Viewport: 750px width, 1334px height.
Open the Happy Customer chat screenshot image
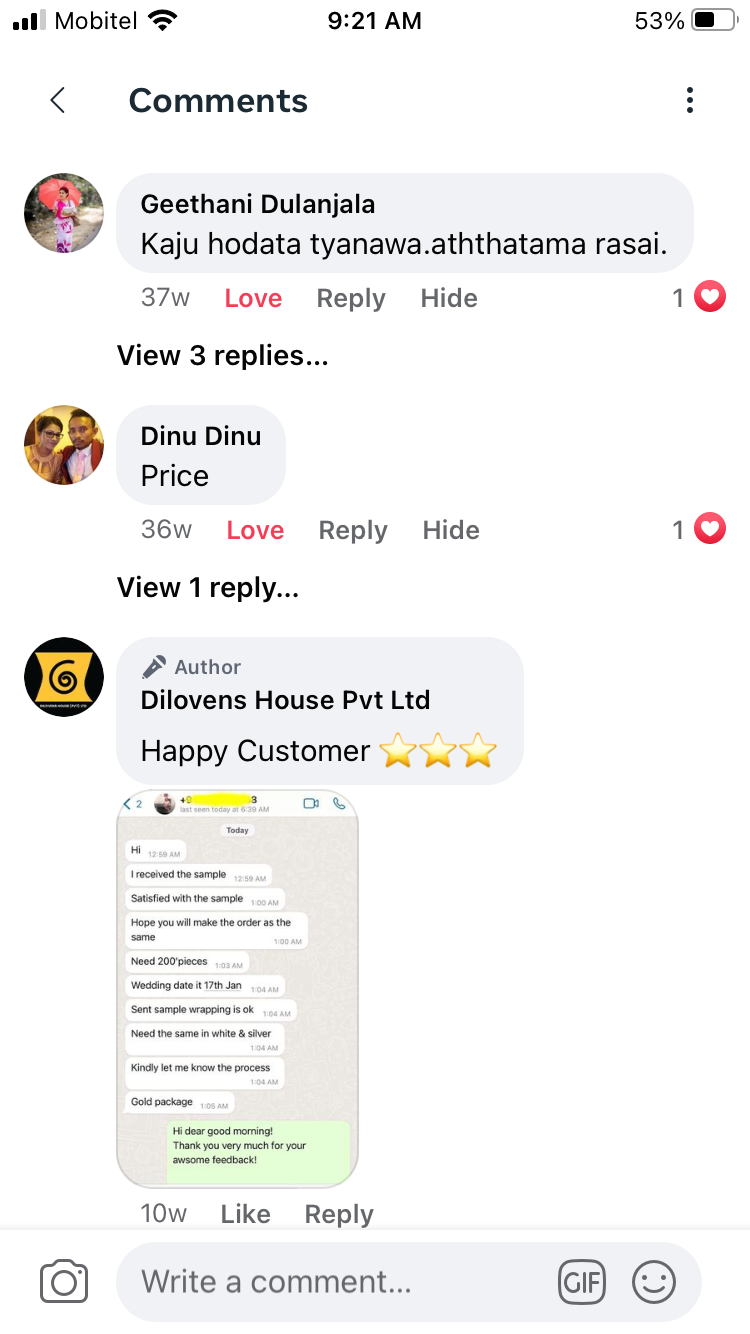click(x=237, y=988)
